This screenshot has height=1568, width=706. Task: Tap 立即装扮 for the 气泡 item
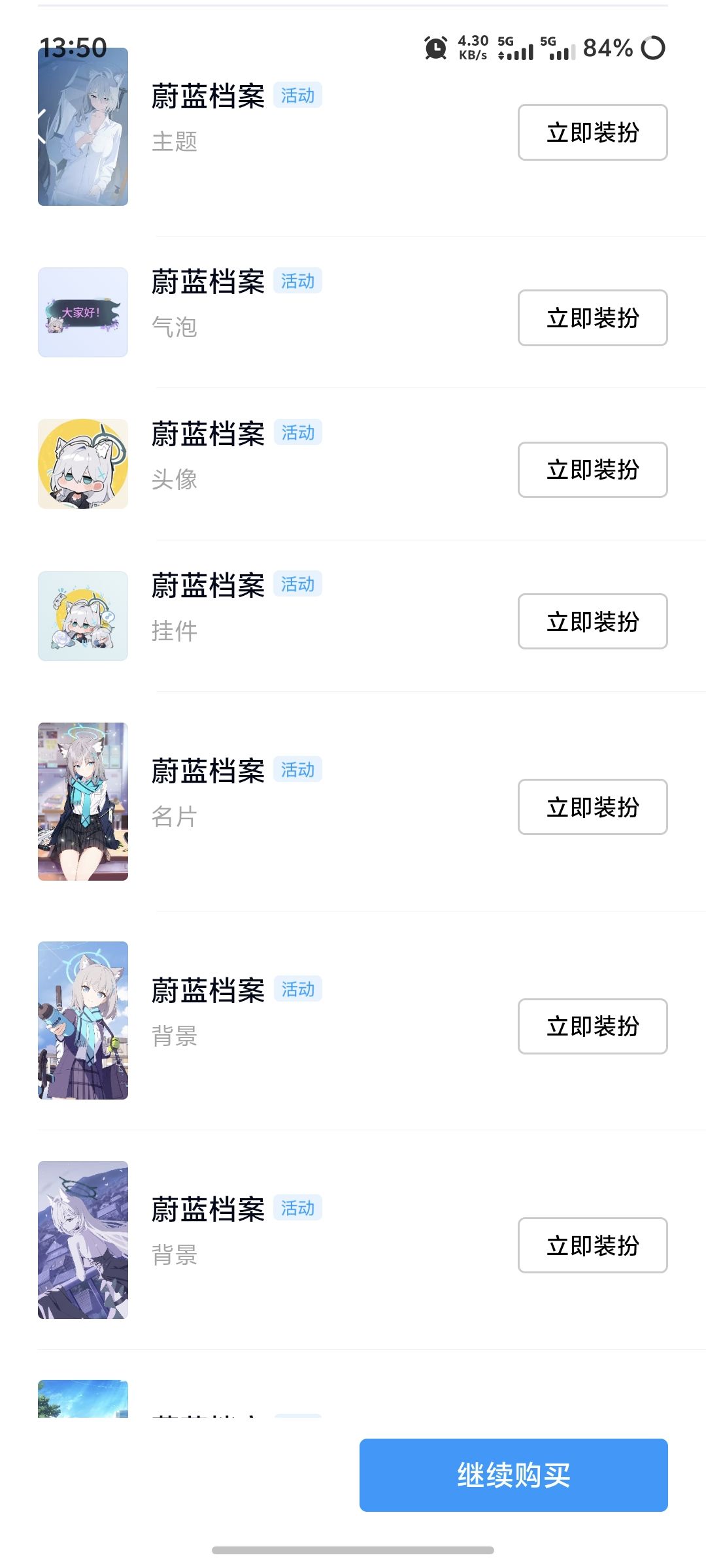click(592, 318)
